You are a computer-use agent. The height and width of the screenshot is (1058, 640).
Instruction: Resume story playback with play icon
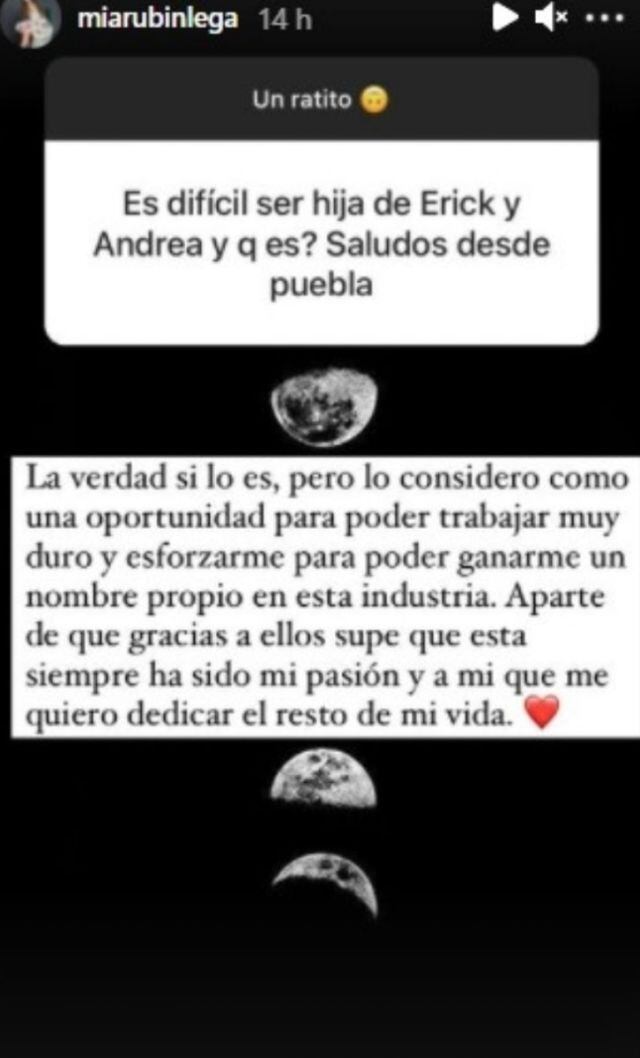(506, 18)
